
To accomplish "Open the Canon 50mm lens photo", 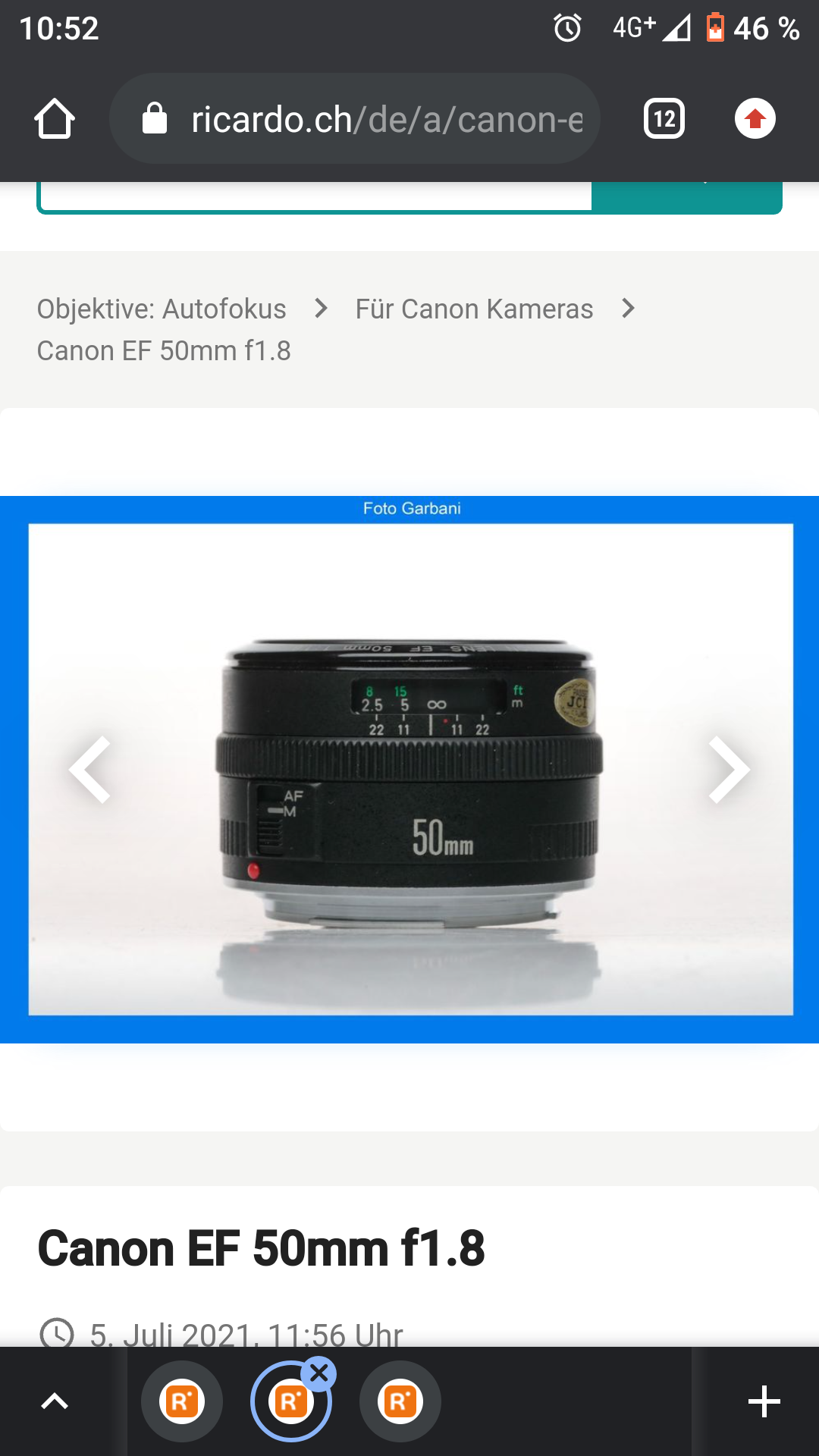I will (x=410, y=769).
